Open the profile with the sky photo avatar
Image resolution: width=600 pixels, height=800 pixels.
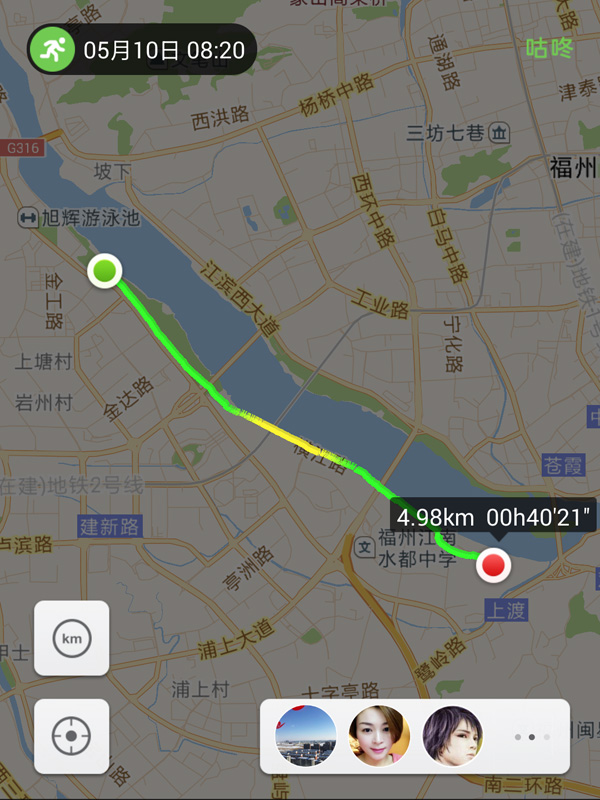[x=305, y=736]
